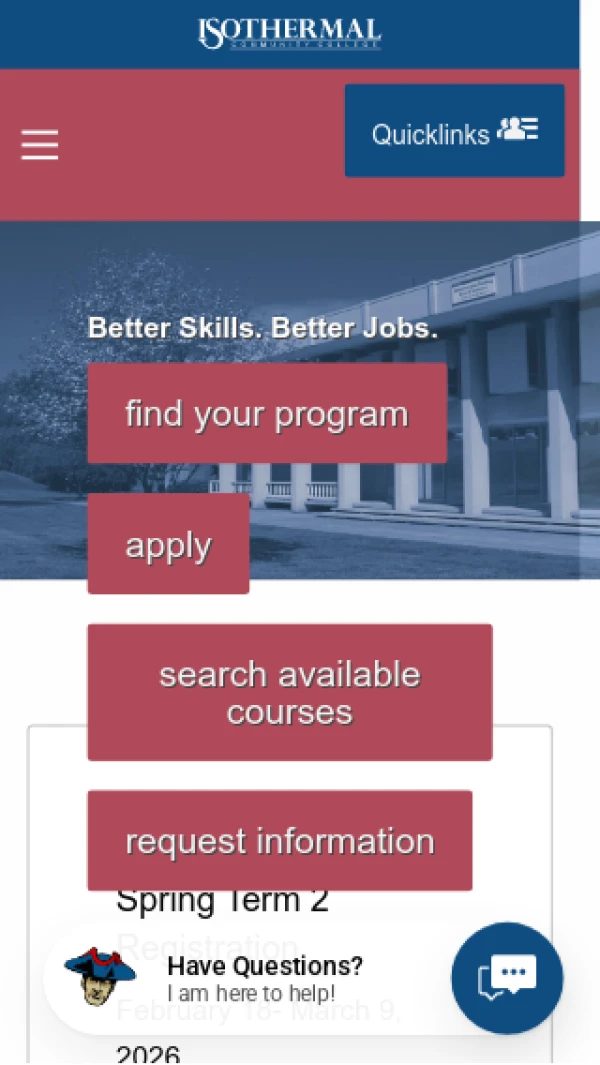Viewport: 600px width, 1065px height.
Task: Open the chat bubble button
Action: pyautogui.click(x=507, y=977)
